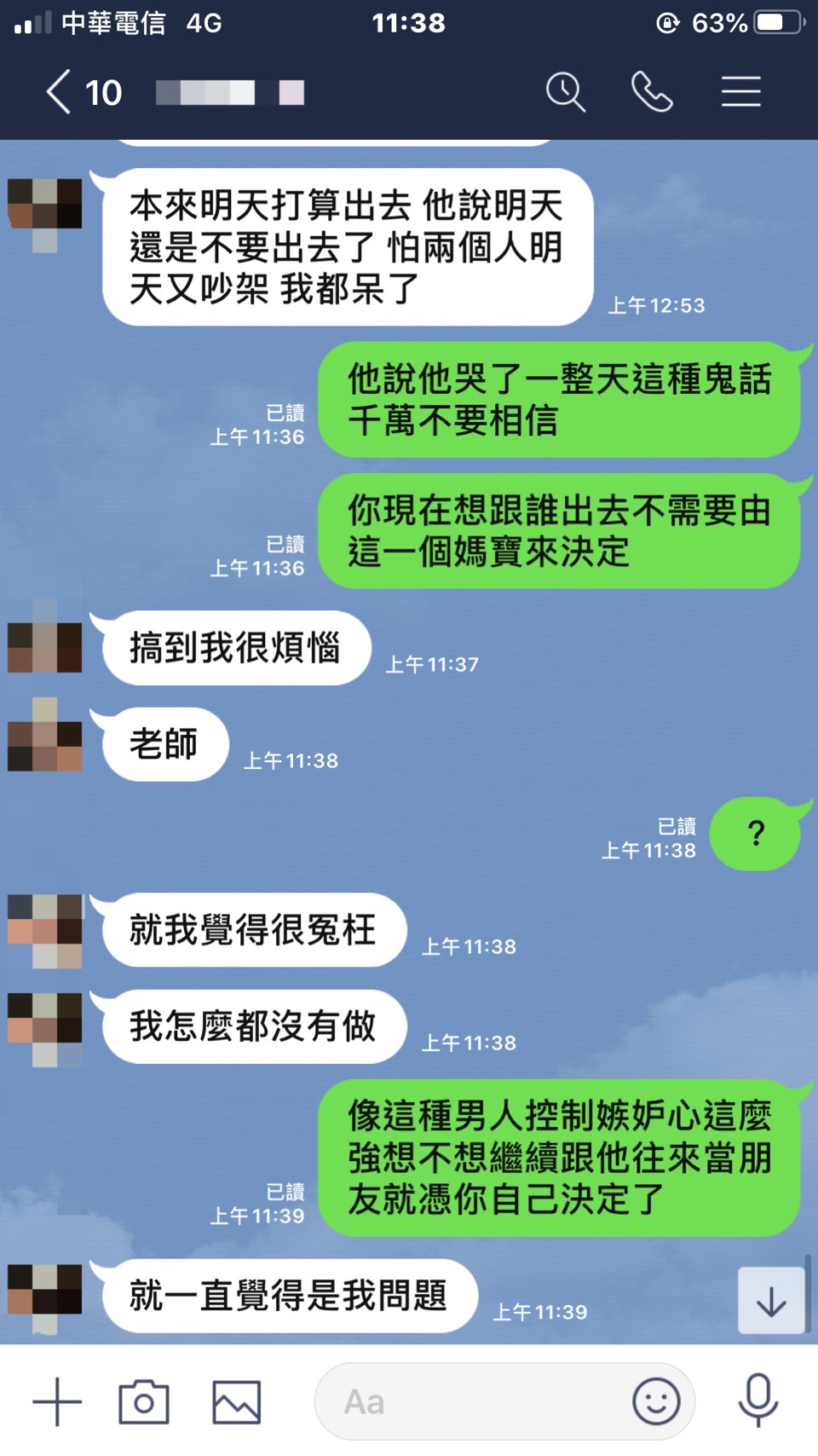Focus the Aa message input field
Viewport: 818px width, 1456px height.
click(x=469, y=1401)
